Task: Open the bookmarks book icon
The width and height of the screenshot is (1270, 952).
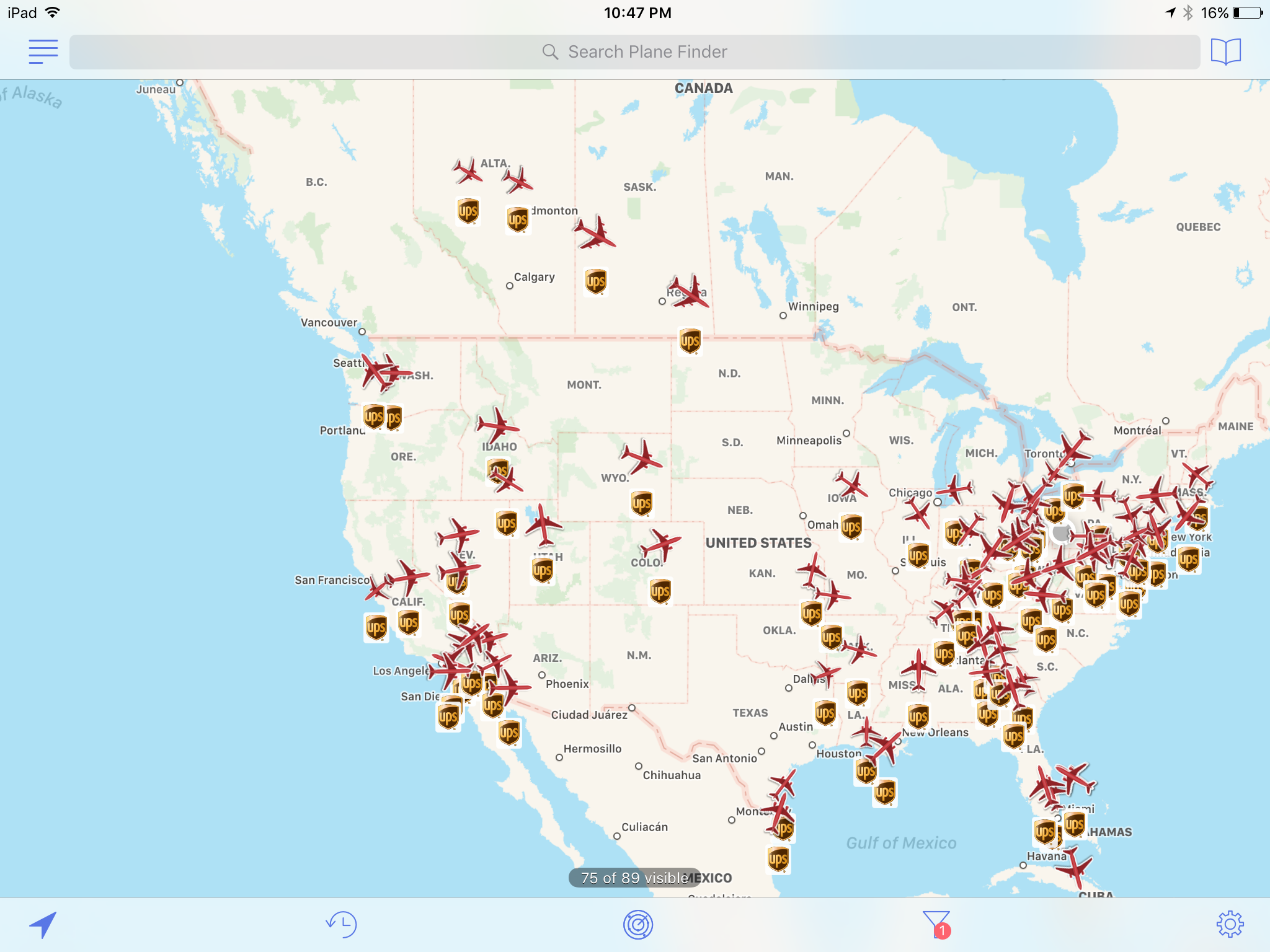Action: click(1226, 51)
